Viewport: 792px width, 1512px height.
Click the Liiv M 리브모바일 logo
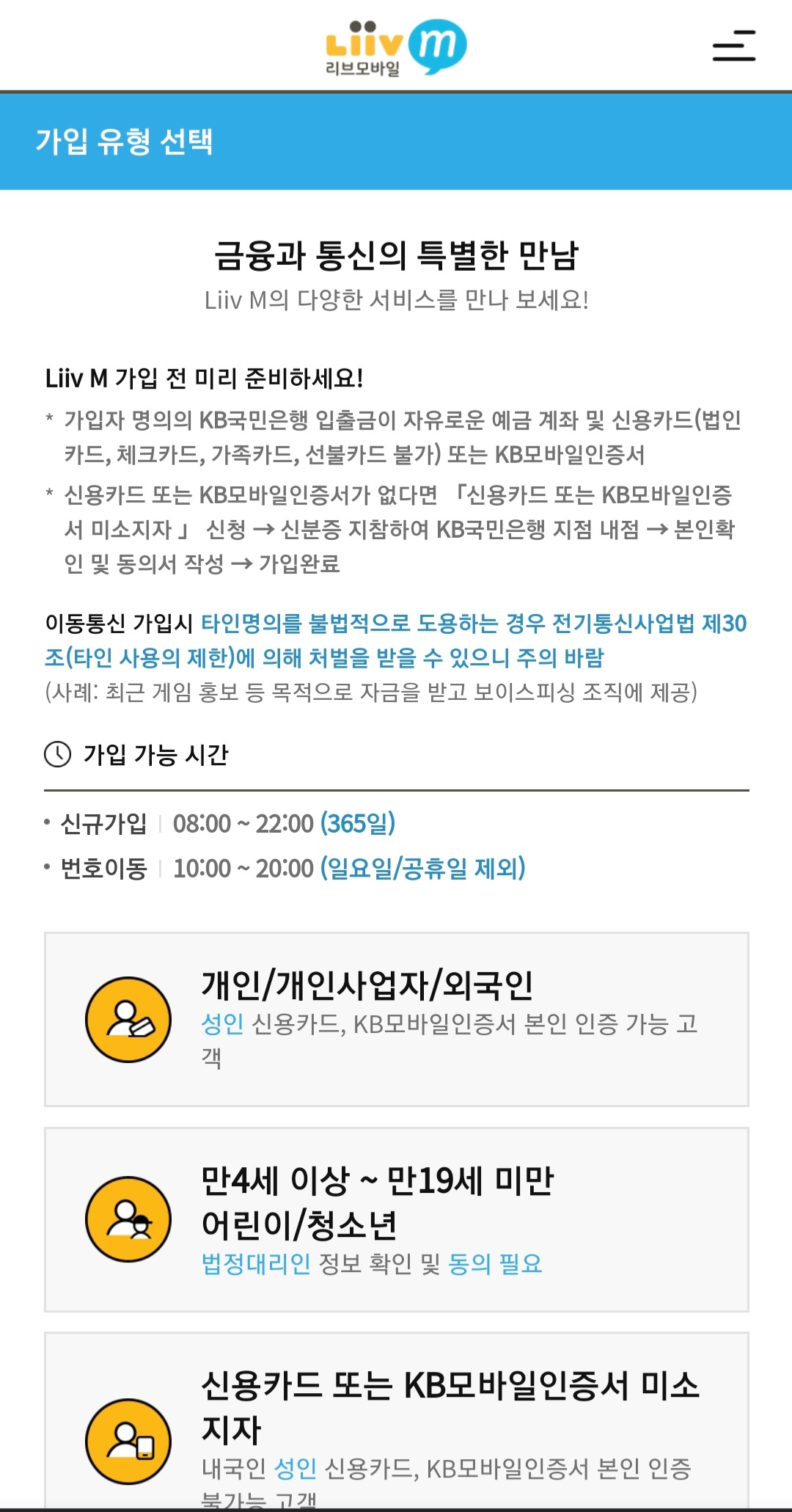(x=396, y=46)
